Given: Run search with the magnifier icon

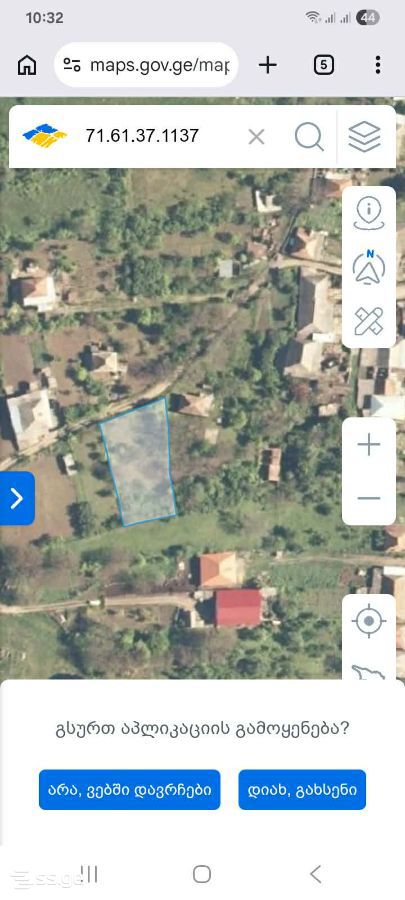Looking at the screenshot, I should pyautogui.click(x=309, y=137).
